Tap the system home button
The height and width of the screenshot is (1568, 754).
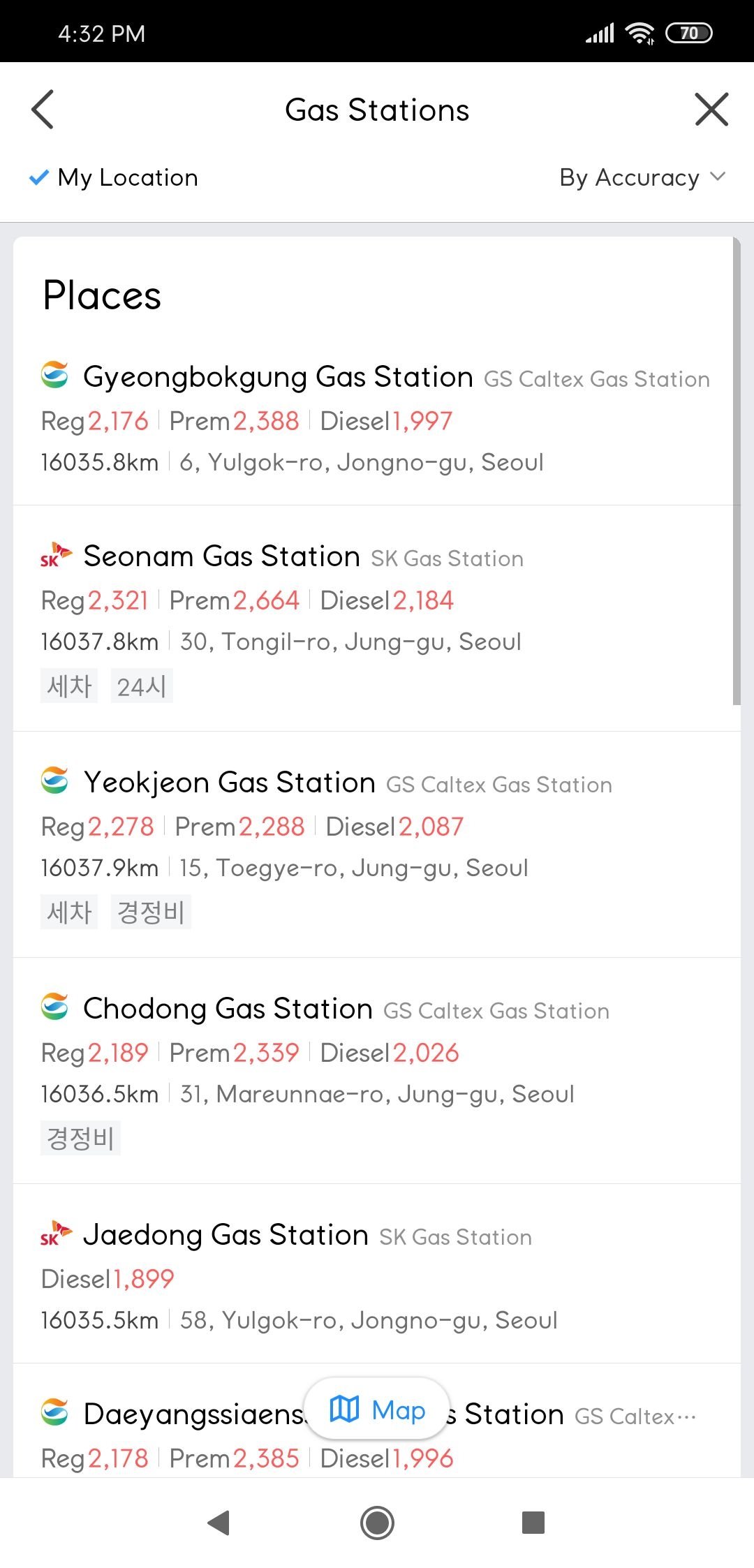tap(377, 1523)
